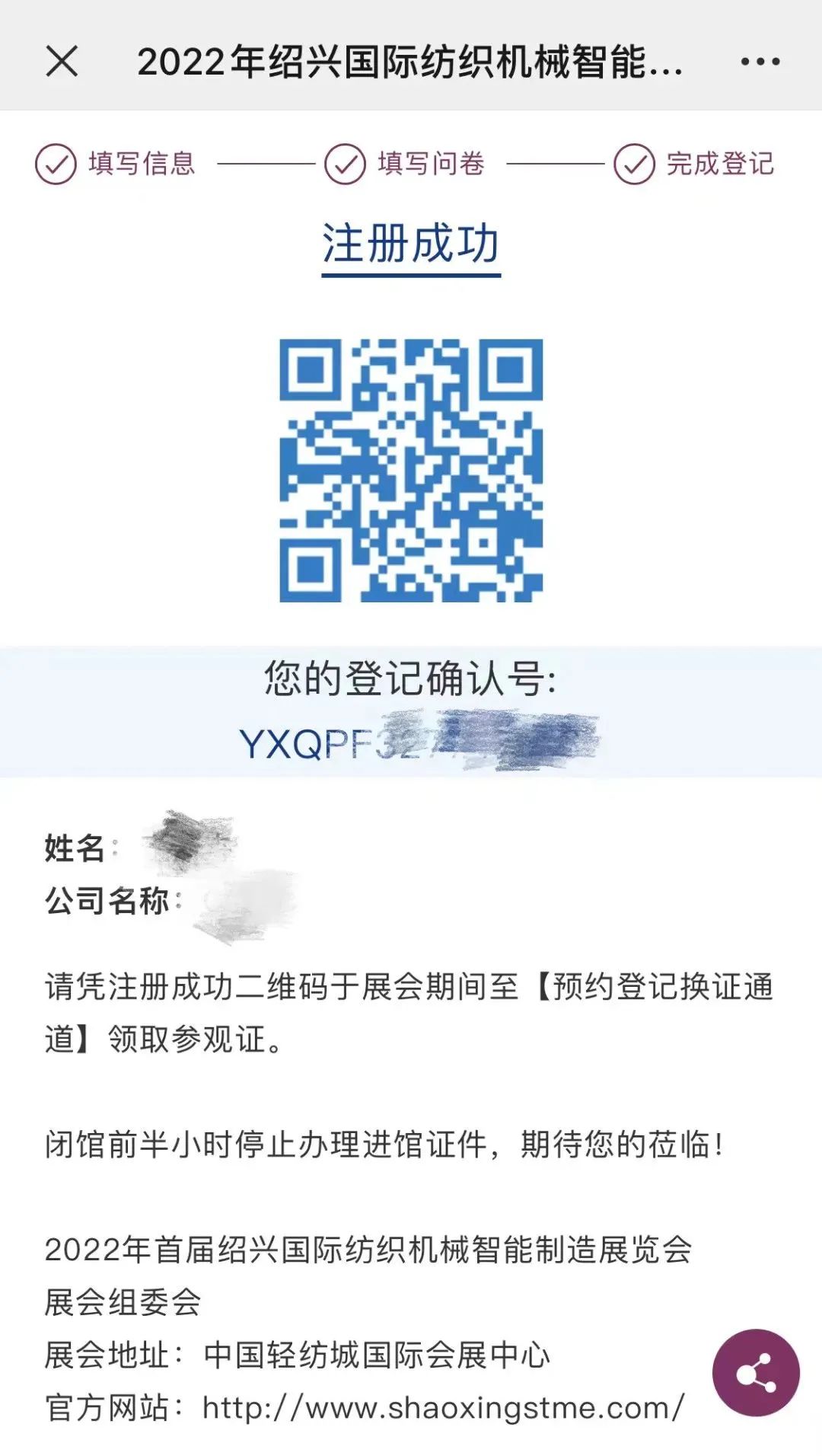Open the three-dot overflow menu
Screen dimensions: 822x1456
click(760, 62)
